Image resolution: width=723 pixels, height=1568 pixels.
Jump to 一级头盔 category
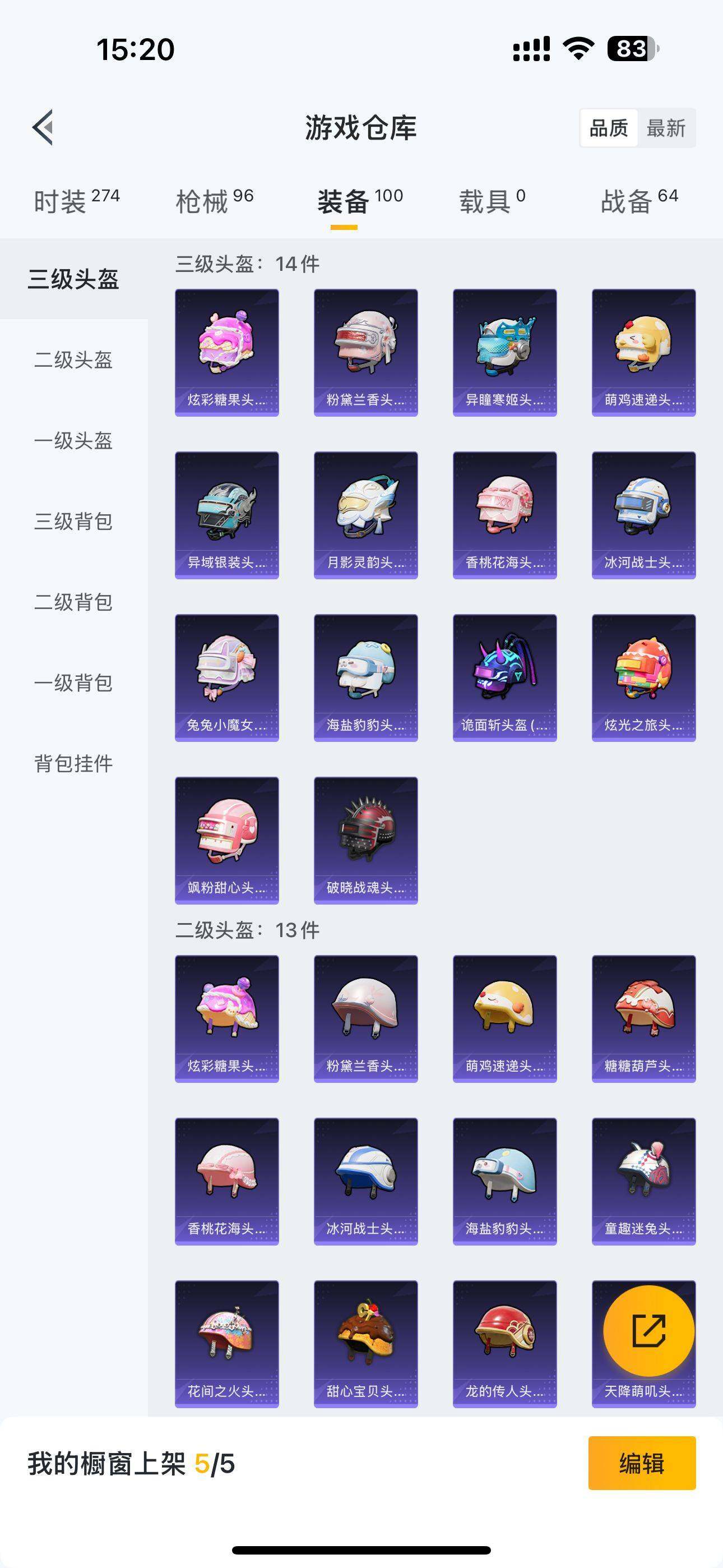pos(73,441)
